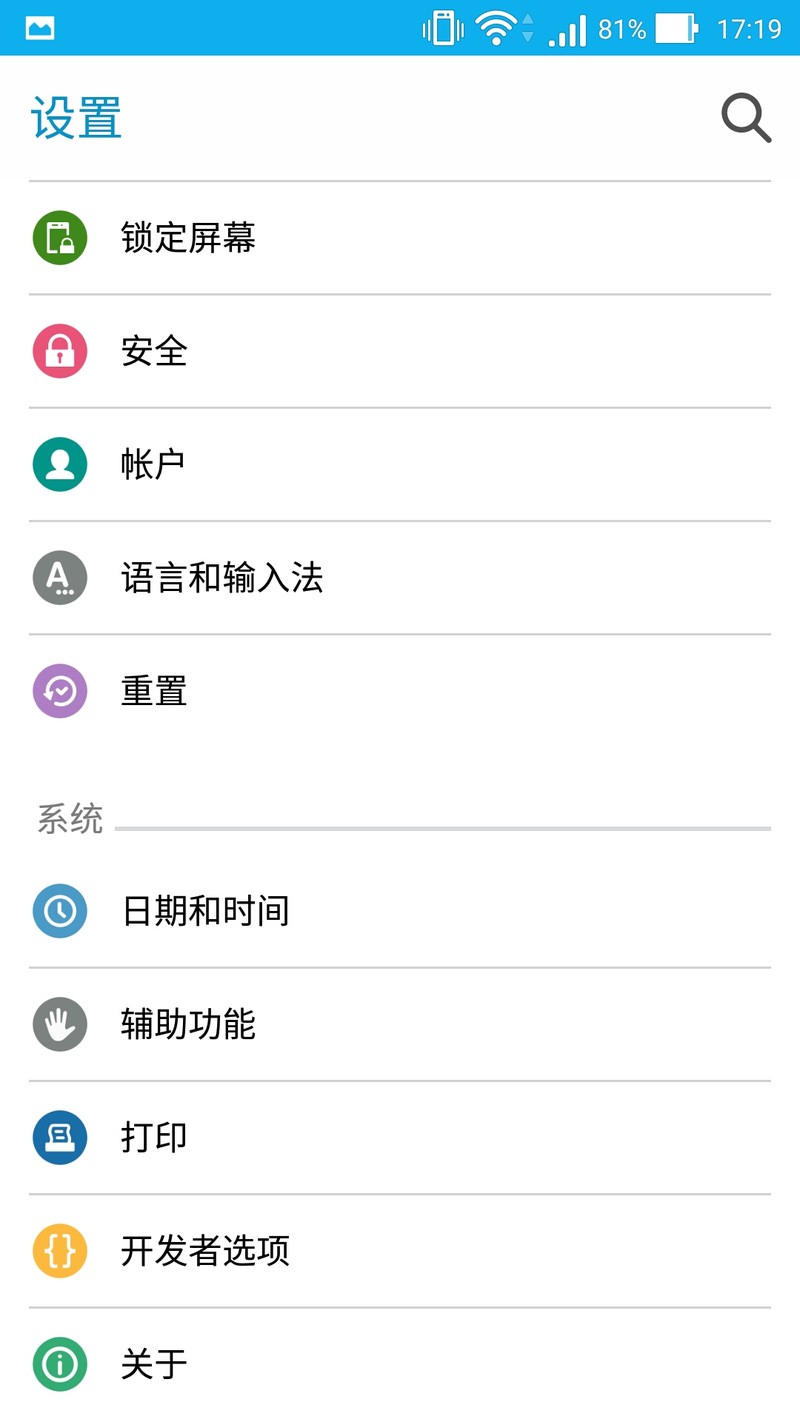Tap the clock icon for date and time

tap(59, 911)
